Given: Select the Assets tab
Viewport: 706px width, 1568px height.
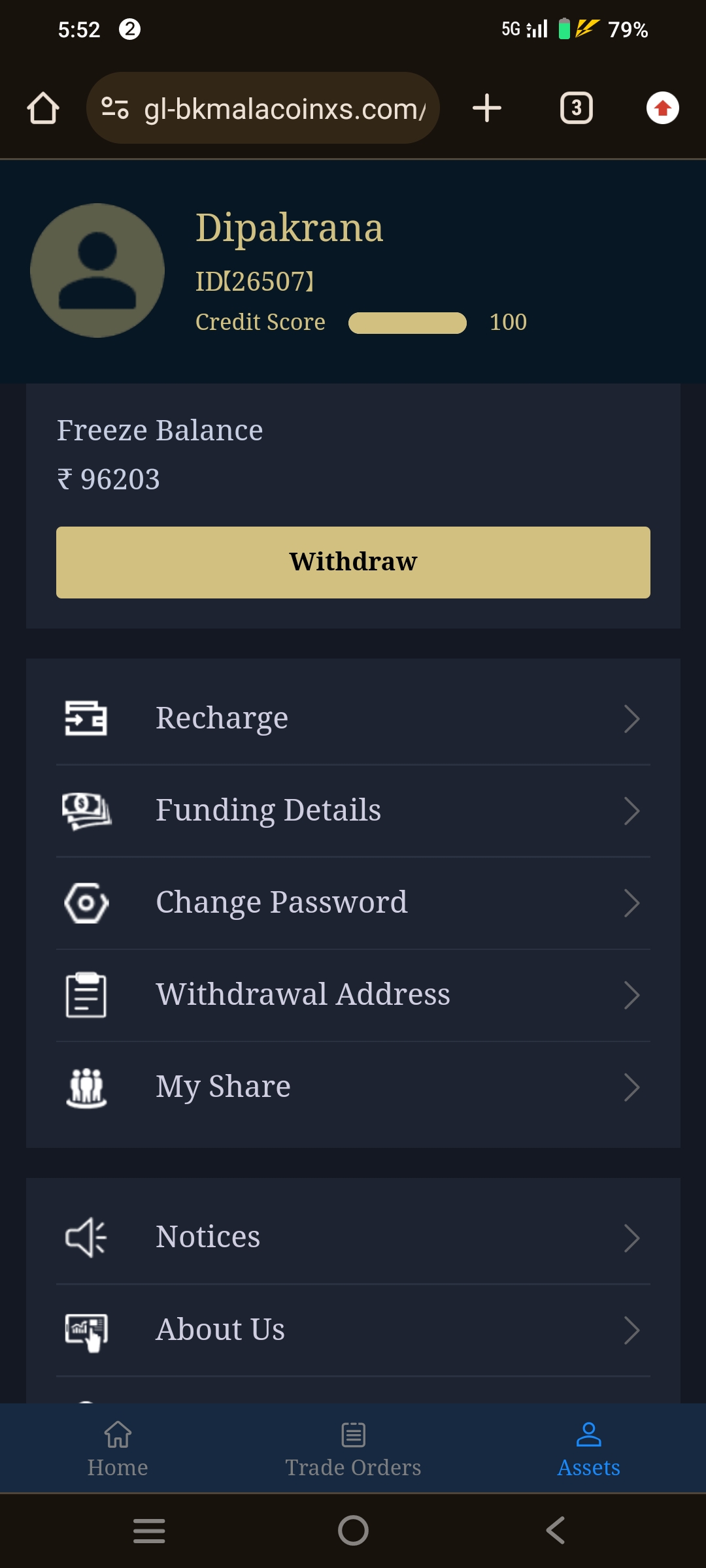Looking at the screenshot, I should [588, 1448].
